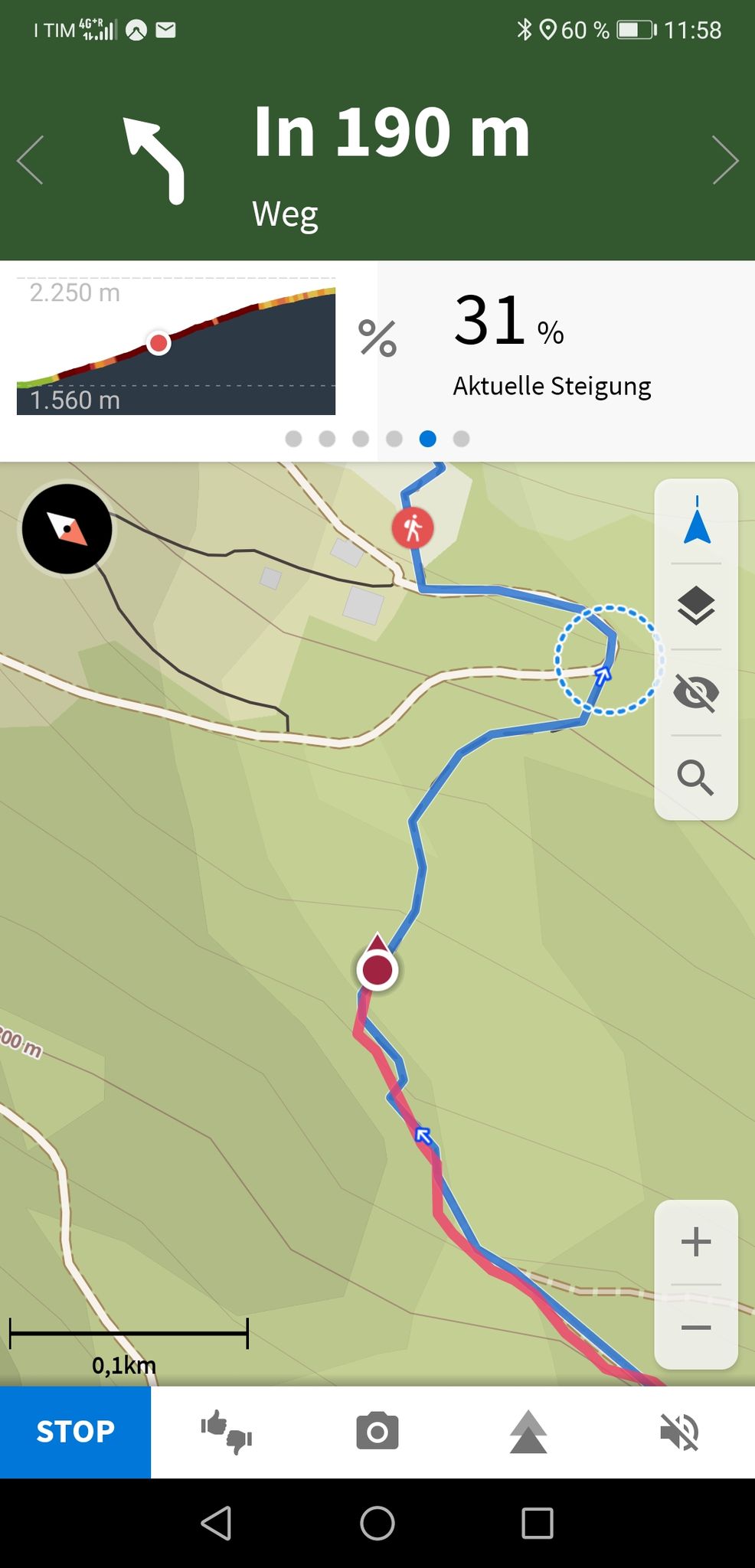Image resolution: width=755 pixels, height=1568 pixels.
Task: Select the first page indicator dot
Action: (x=293, y=439)
